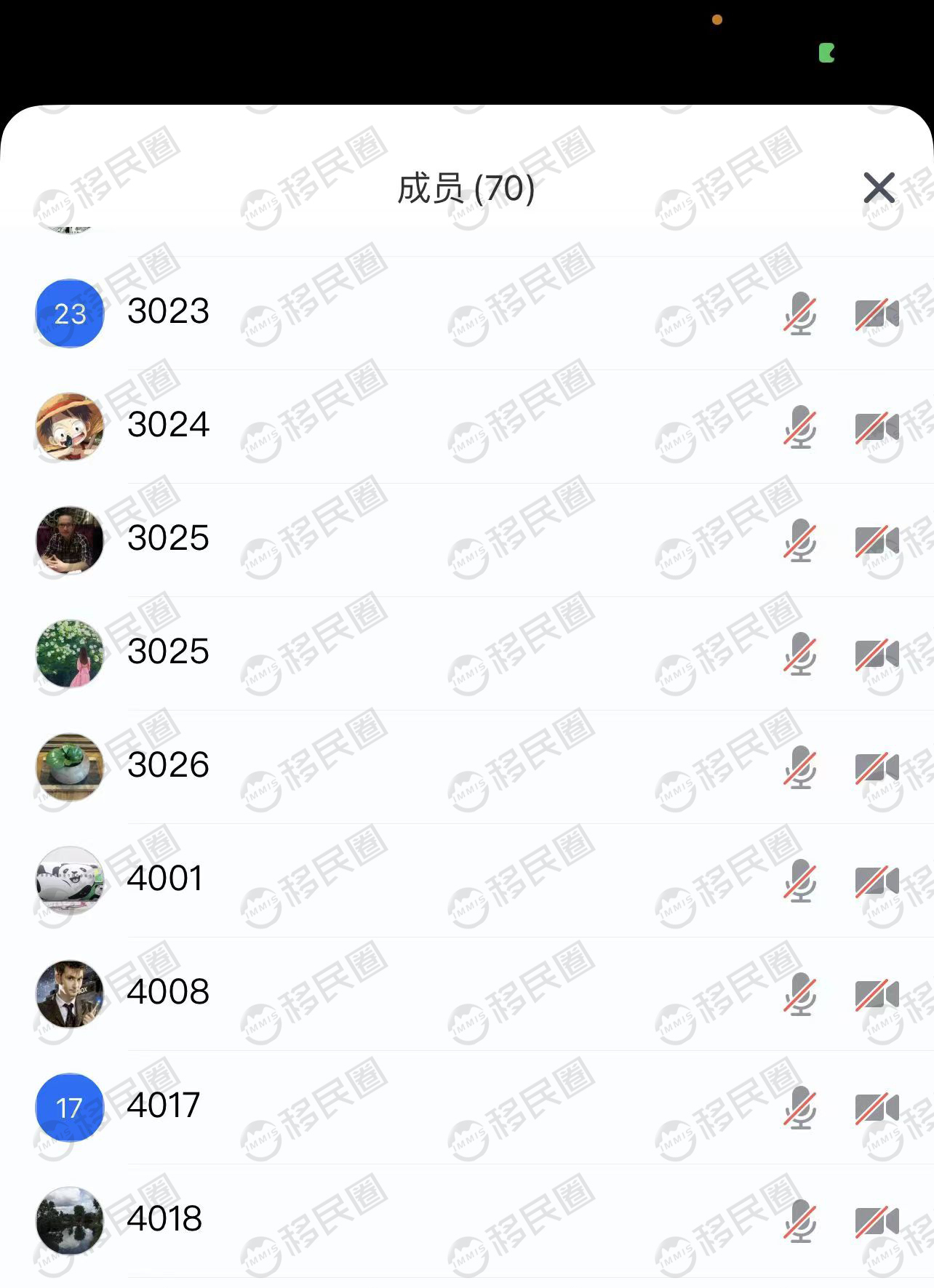Select member 3024 with the cartoon avatar
The width and height of the screenshot is (934, 1288).
pos(168,425)
